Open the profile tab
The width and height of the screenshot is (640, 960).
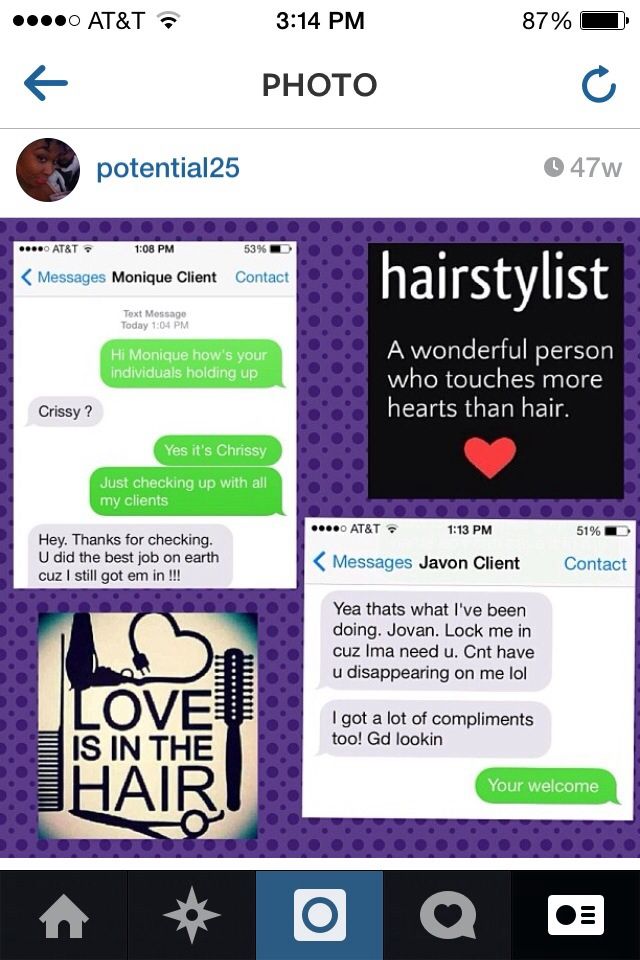(x=576, y=915)
